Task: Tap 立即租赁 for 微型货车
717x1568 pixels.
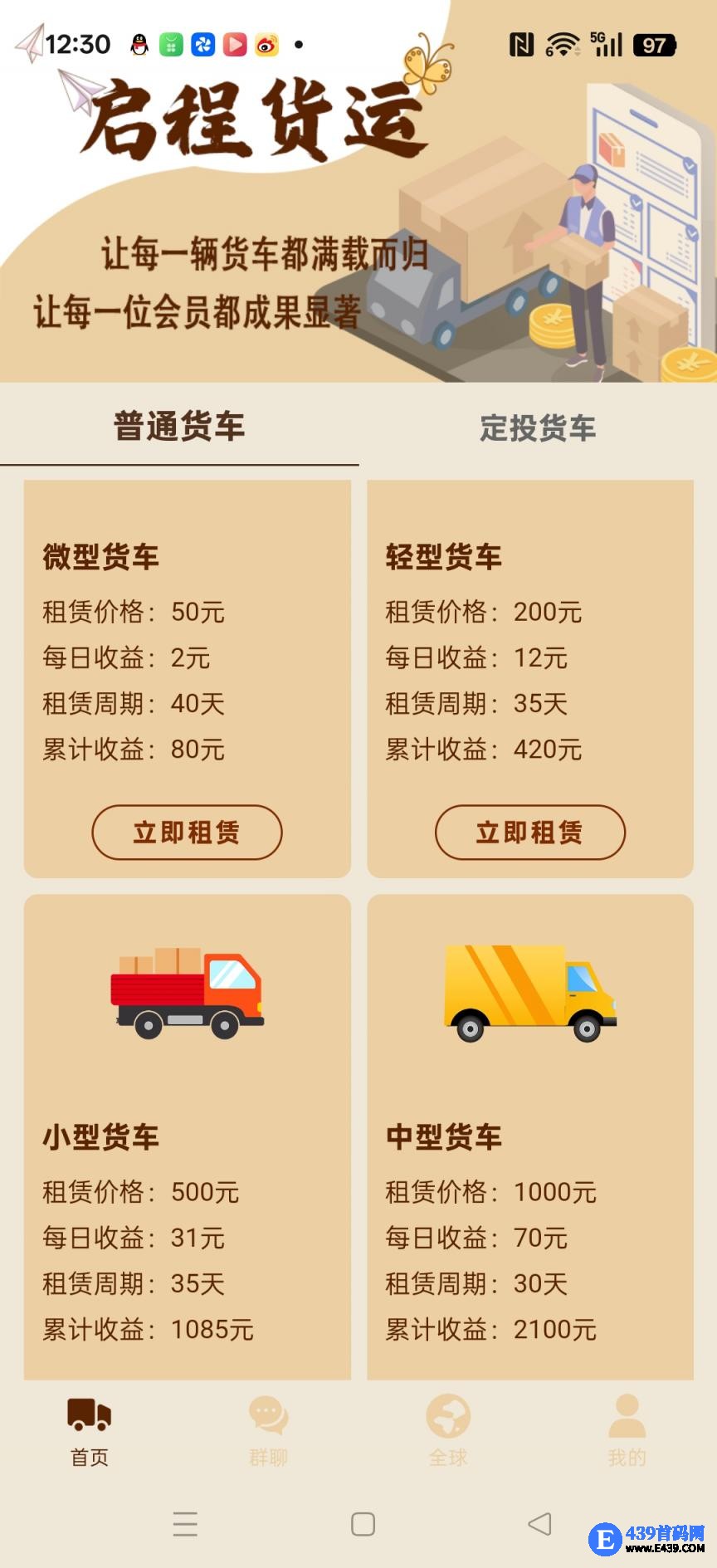Action: [187, 832]
